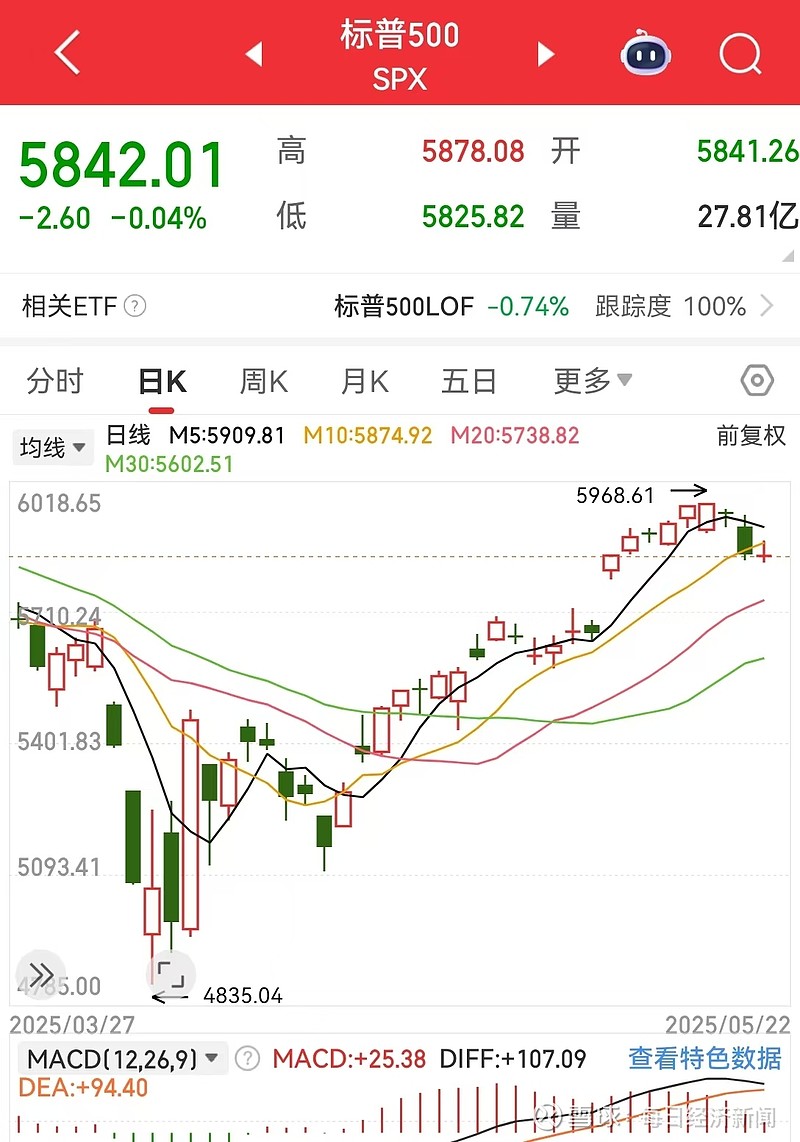This screenshot has height=1142, width=800.
Task: Expand the 更多 chart period dropdown
Action: (593, 381)
